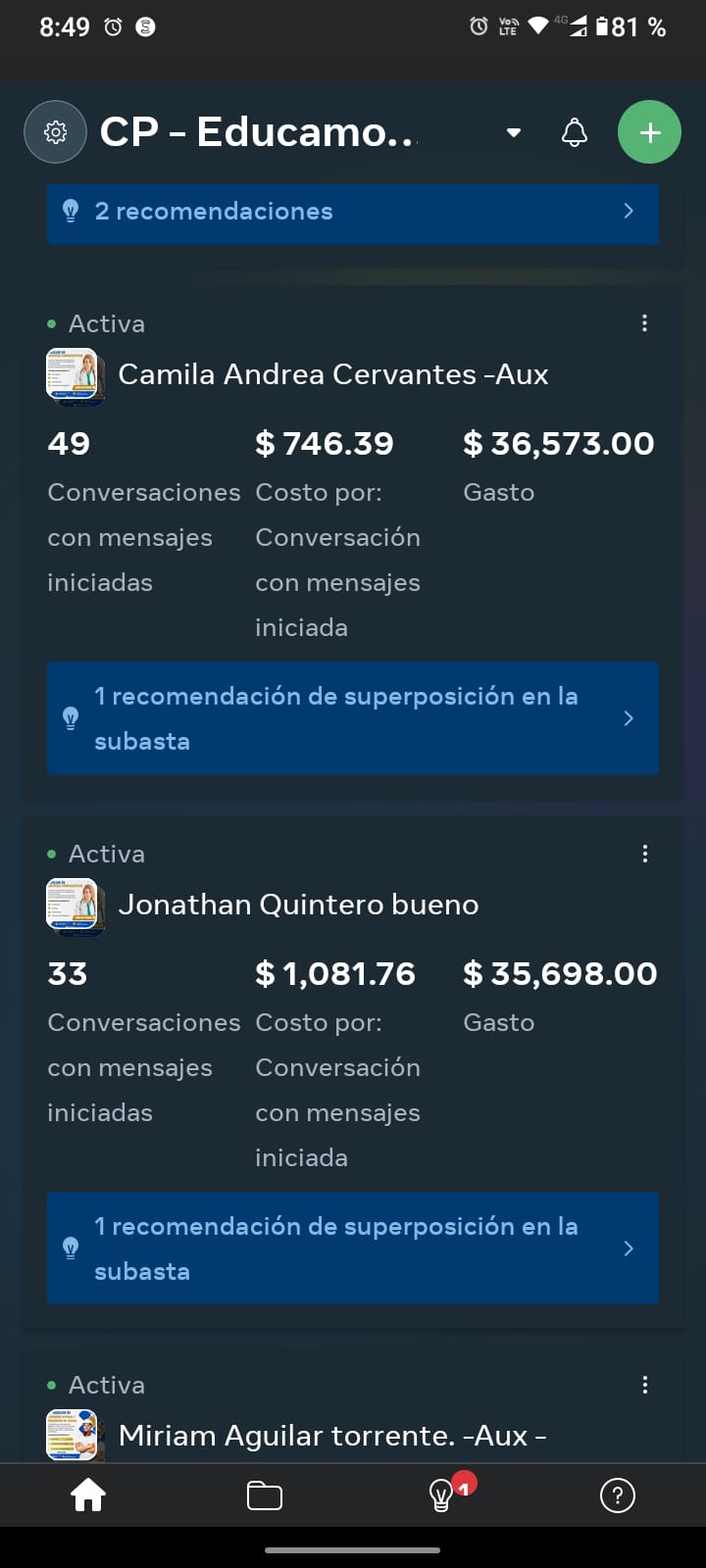Open Camila Andrea Cervantes -Aux campaign

332,374
